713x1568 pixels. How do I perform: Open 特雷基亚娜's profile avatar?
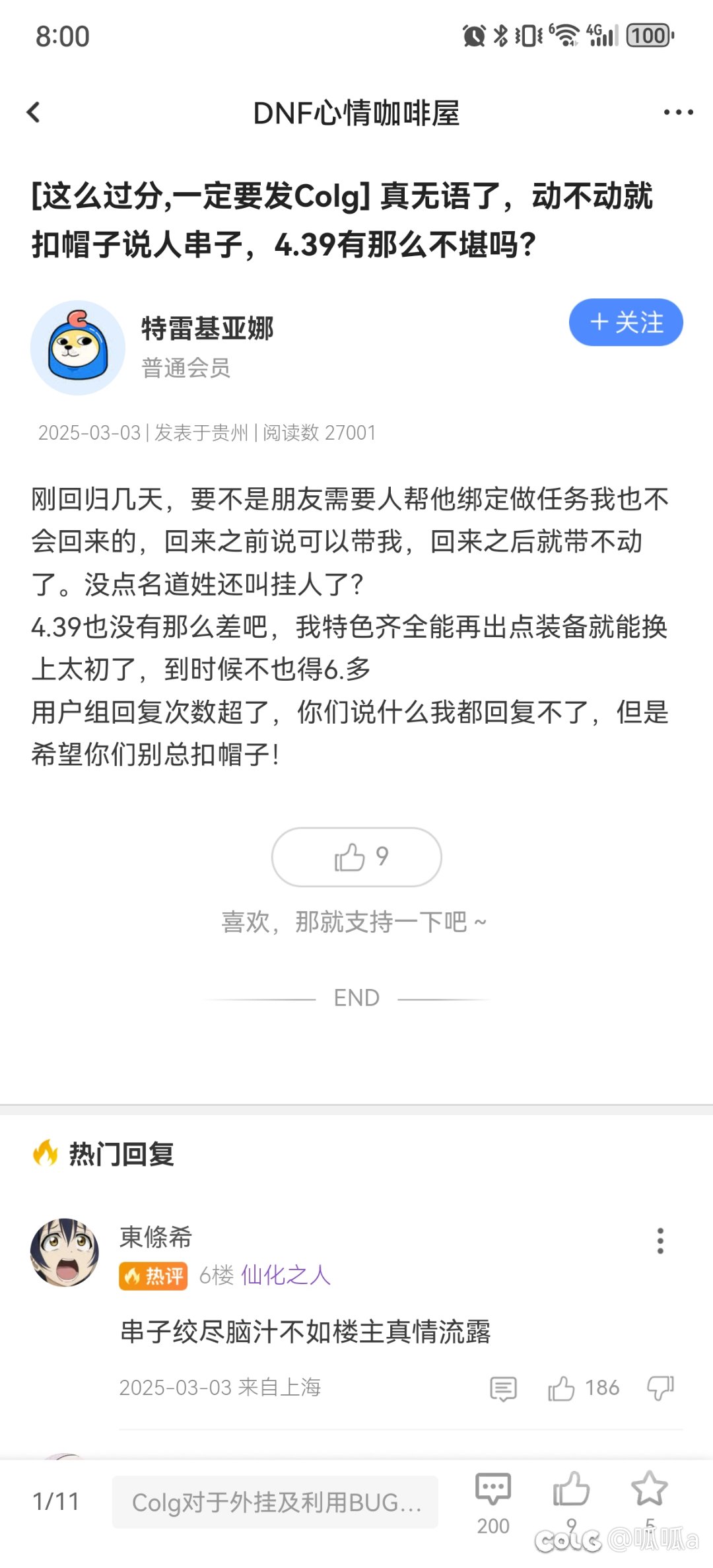[78, 348]
